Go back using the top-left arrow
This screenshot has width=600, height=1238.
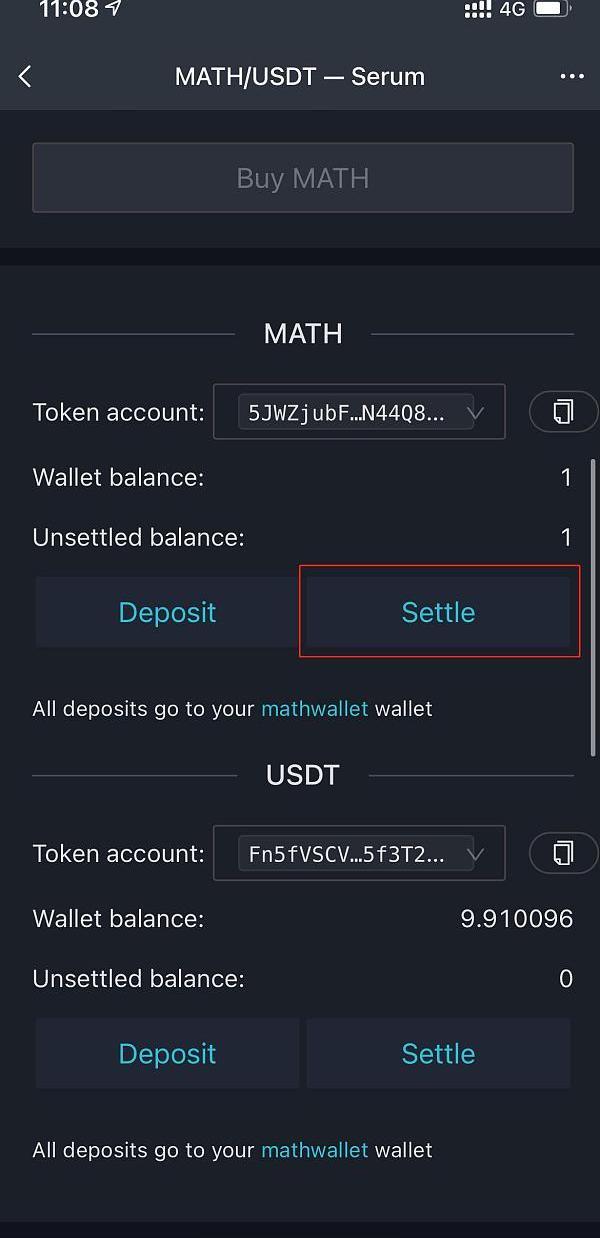[x=26, y=77]
